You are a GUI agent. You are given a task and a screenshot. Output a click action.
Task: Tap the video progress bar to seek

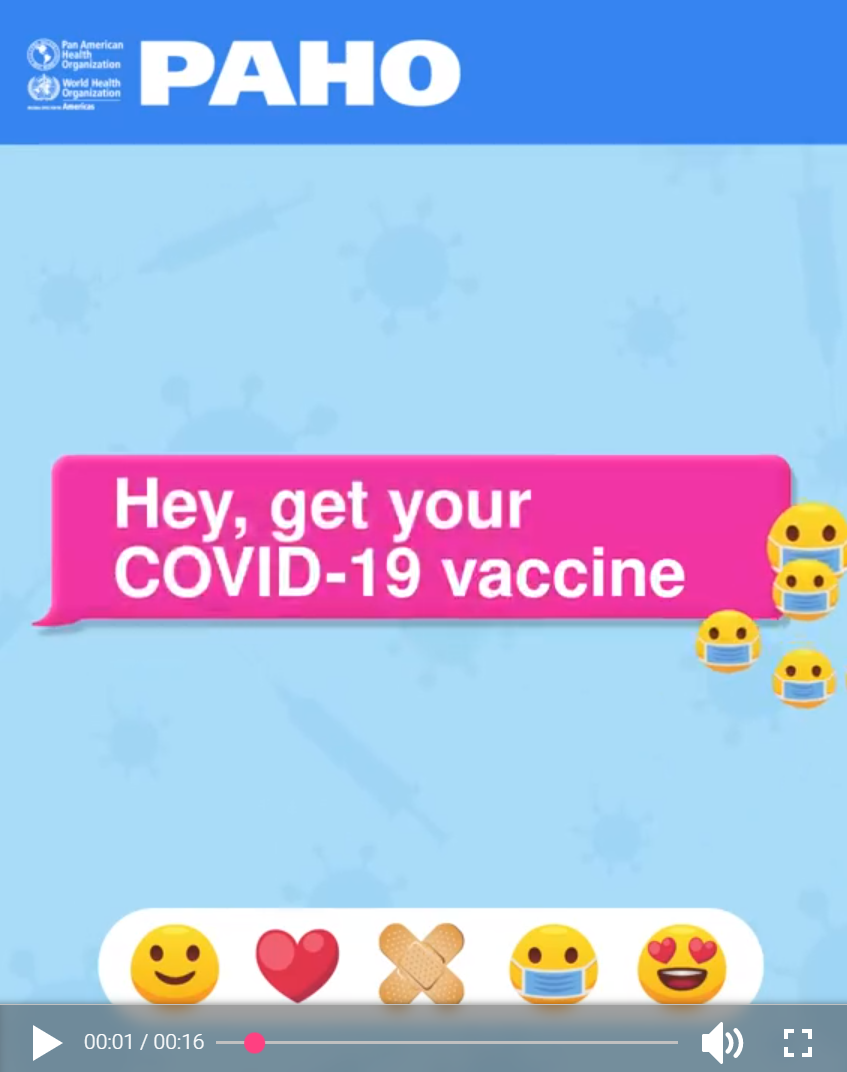click(450, 1042)
